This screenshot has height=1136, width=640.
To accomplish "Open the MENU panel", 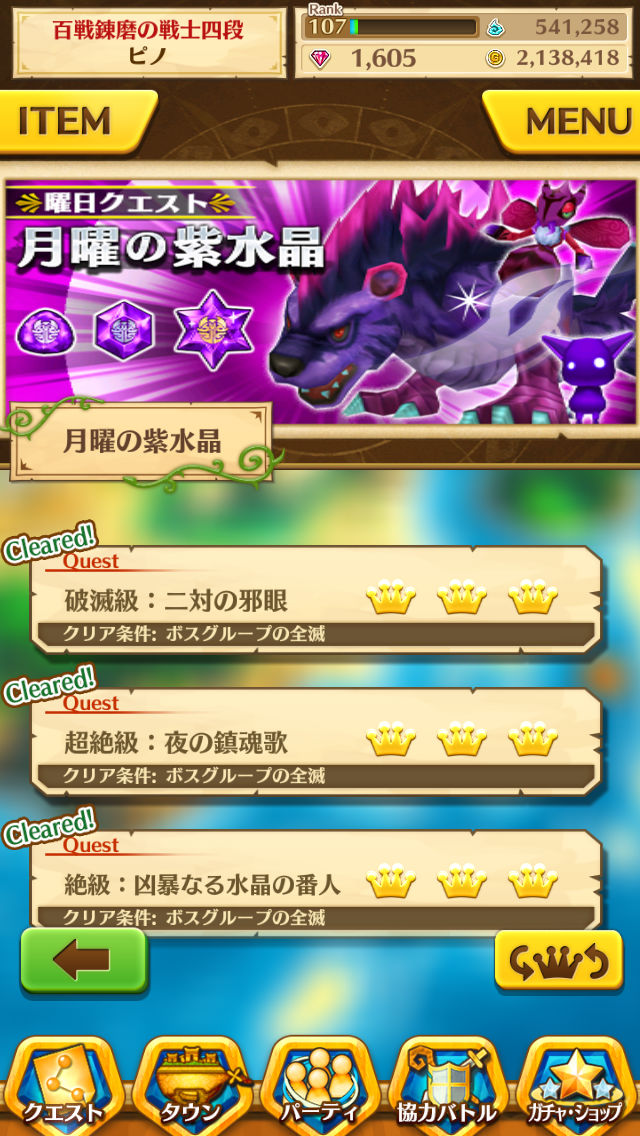I will coord(566,122).
